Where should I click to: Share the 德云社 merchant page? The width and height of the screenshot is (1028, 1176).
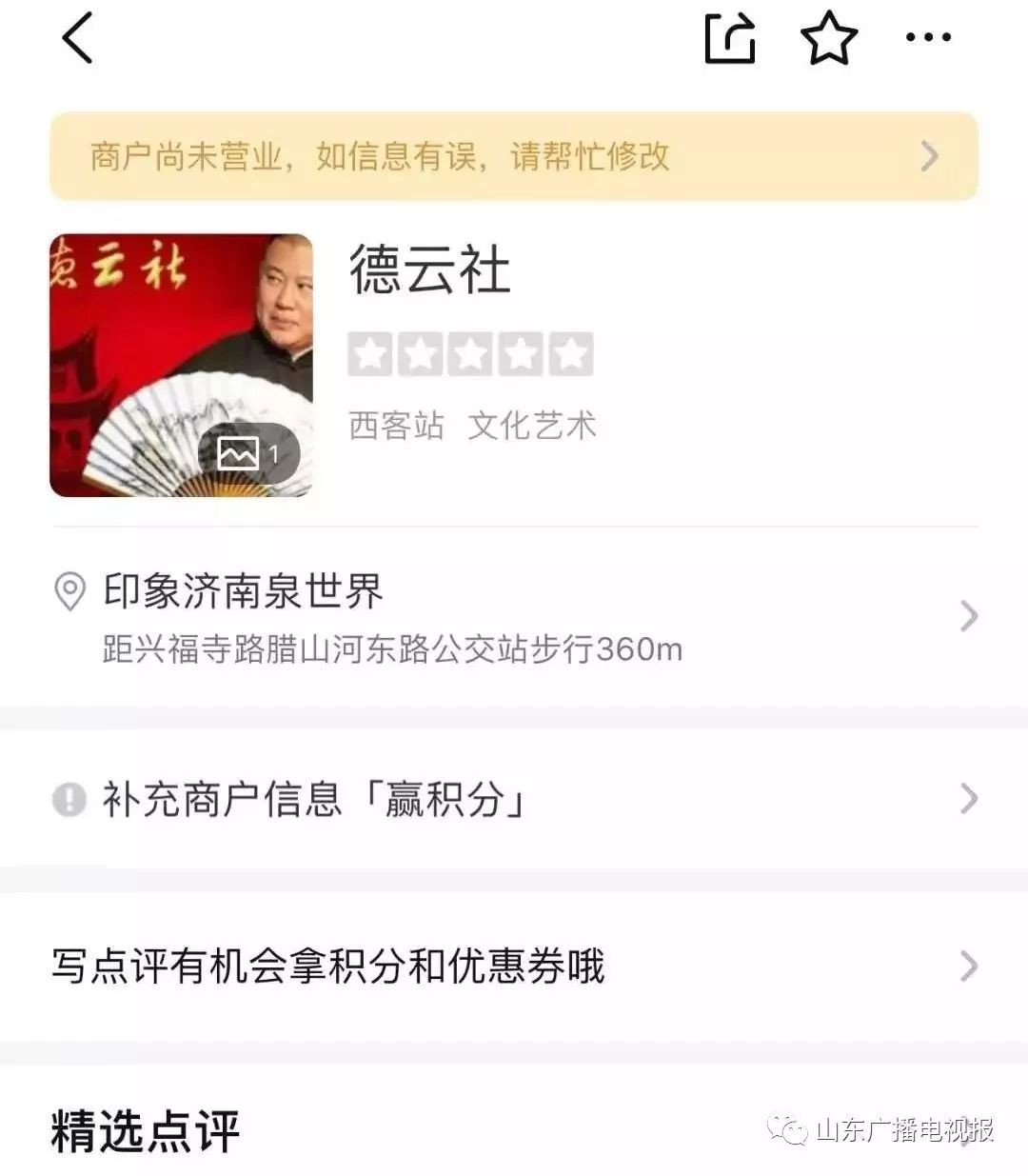coord(729,39)
